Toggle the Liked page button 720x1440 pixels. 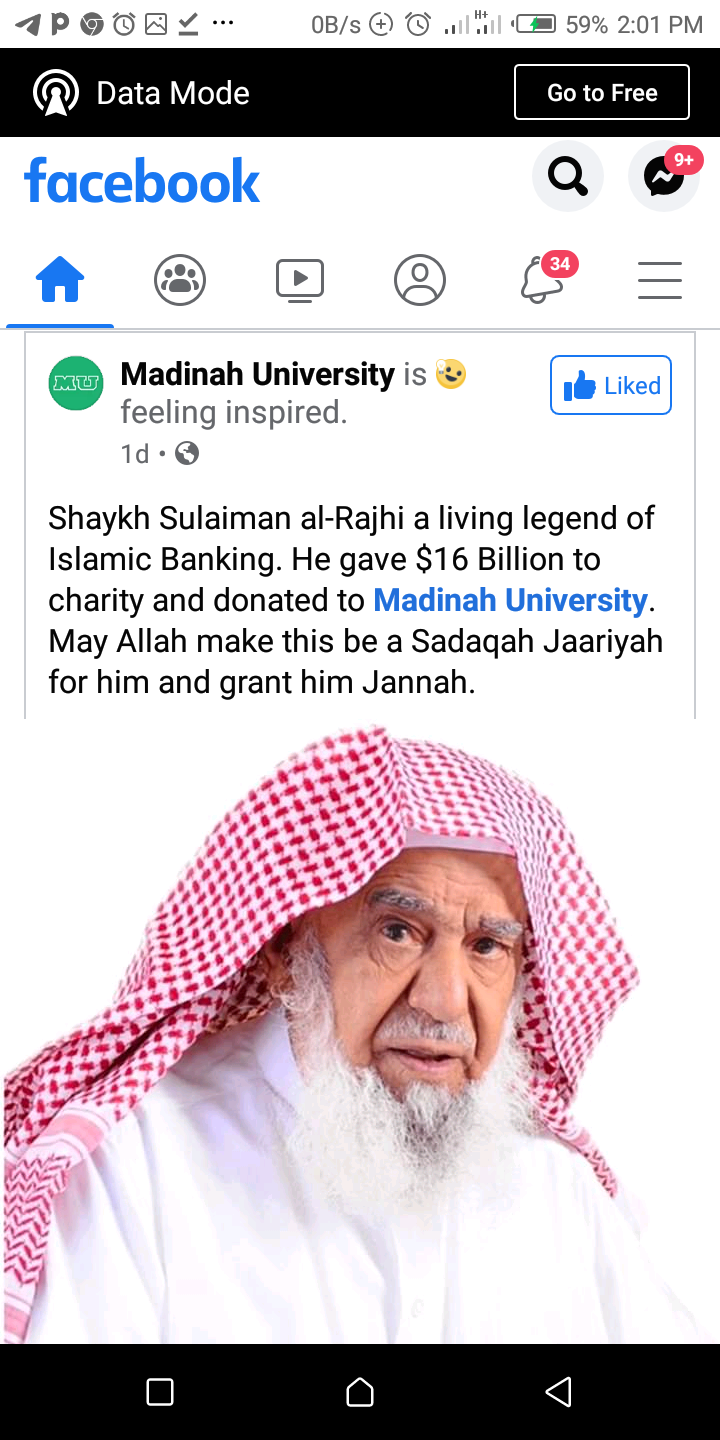(x=611, y=385)
